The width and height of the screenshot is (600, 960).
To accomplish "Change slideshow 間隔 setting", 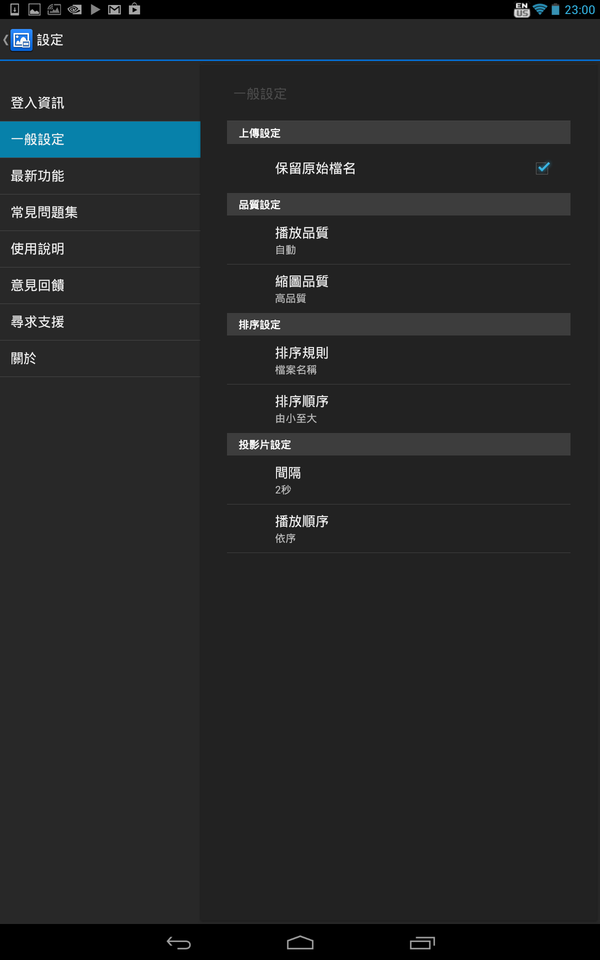I will point(398,480).
